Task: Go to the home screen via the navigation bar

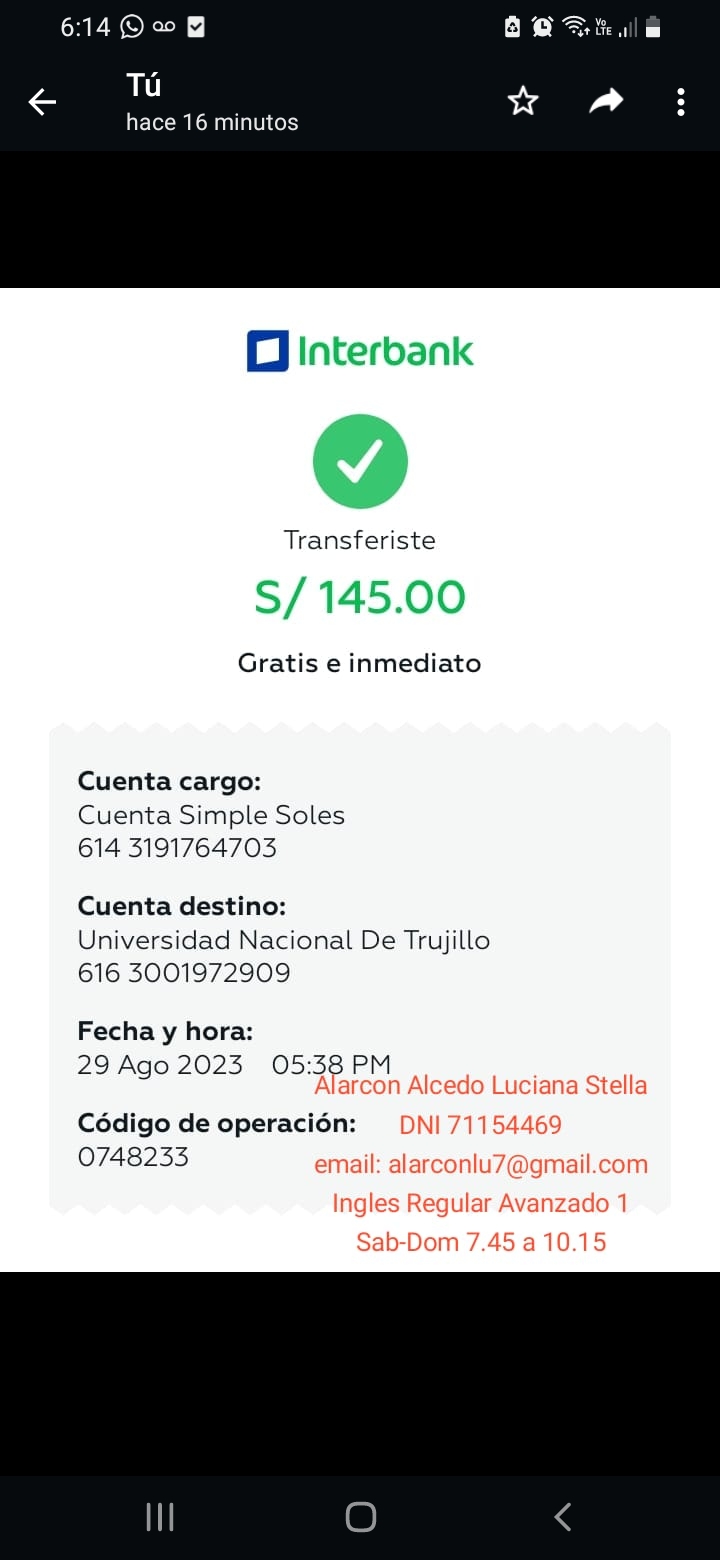Action: coord(360,1517)
